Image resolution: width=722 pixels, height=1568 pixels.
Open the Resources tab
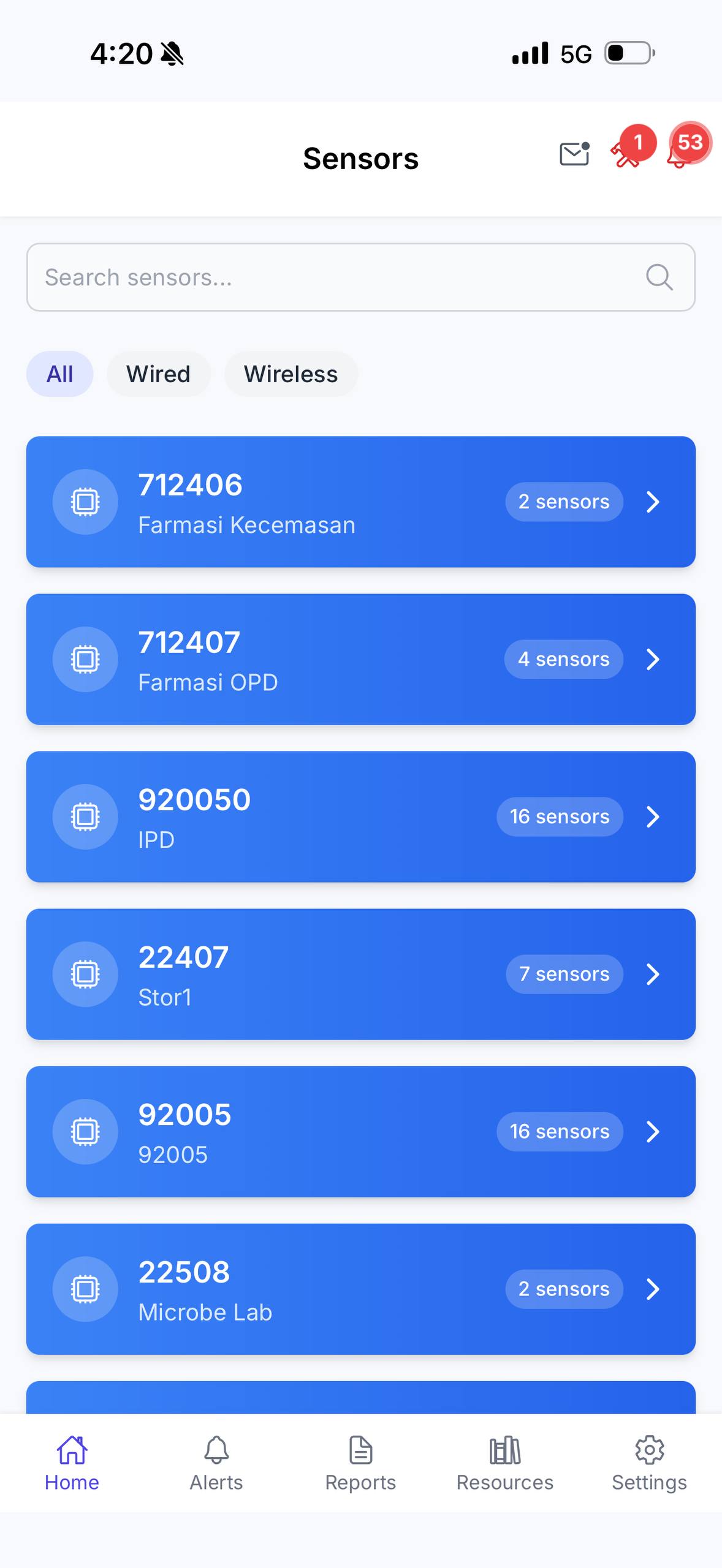(x=505, y=1463)
